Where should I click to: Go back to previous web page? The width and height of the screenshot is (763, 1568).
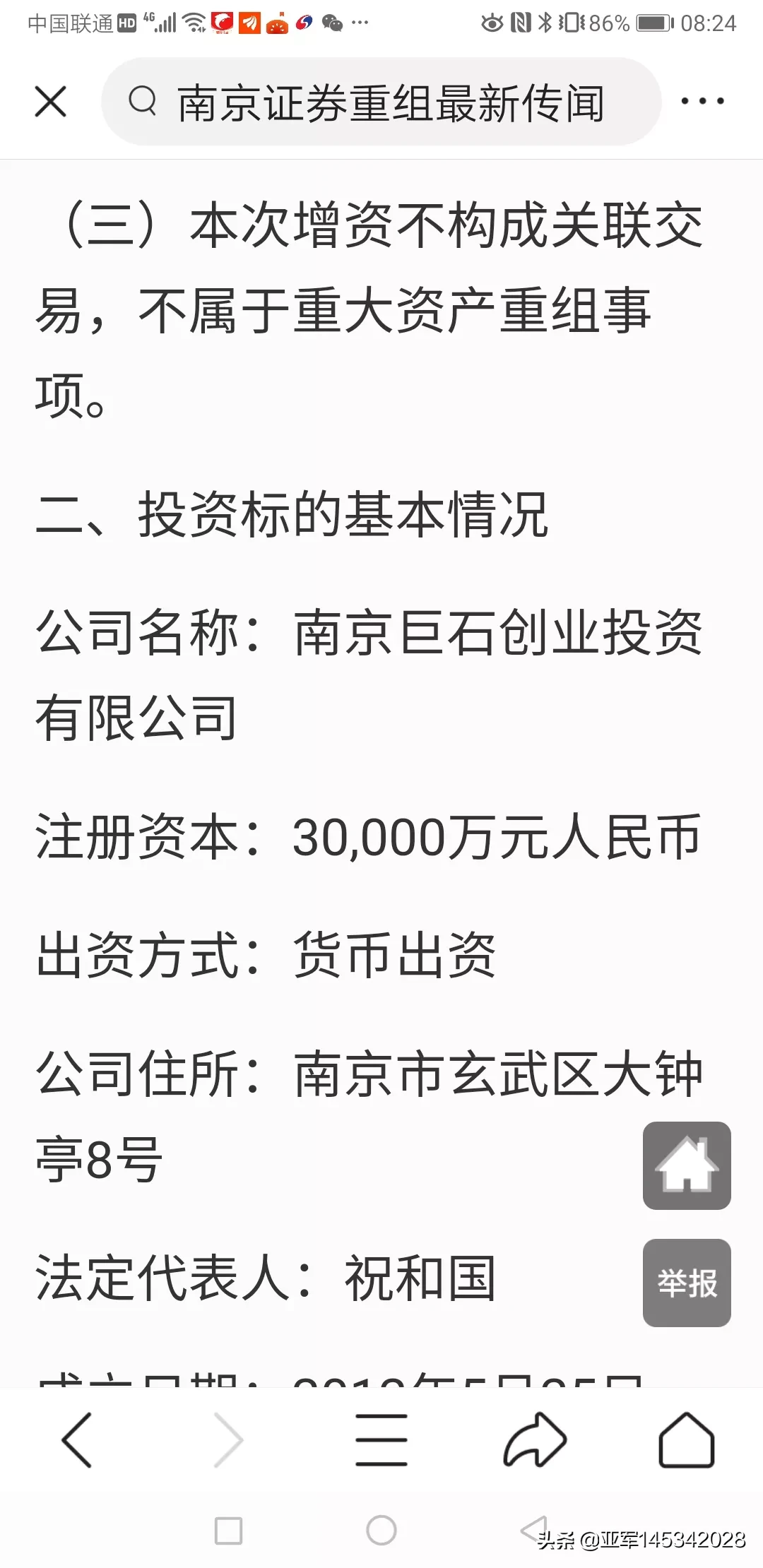point(76,1440)
